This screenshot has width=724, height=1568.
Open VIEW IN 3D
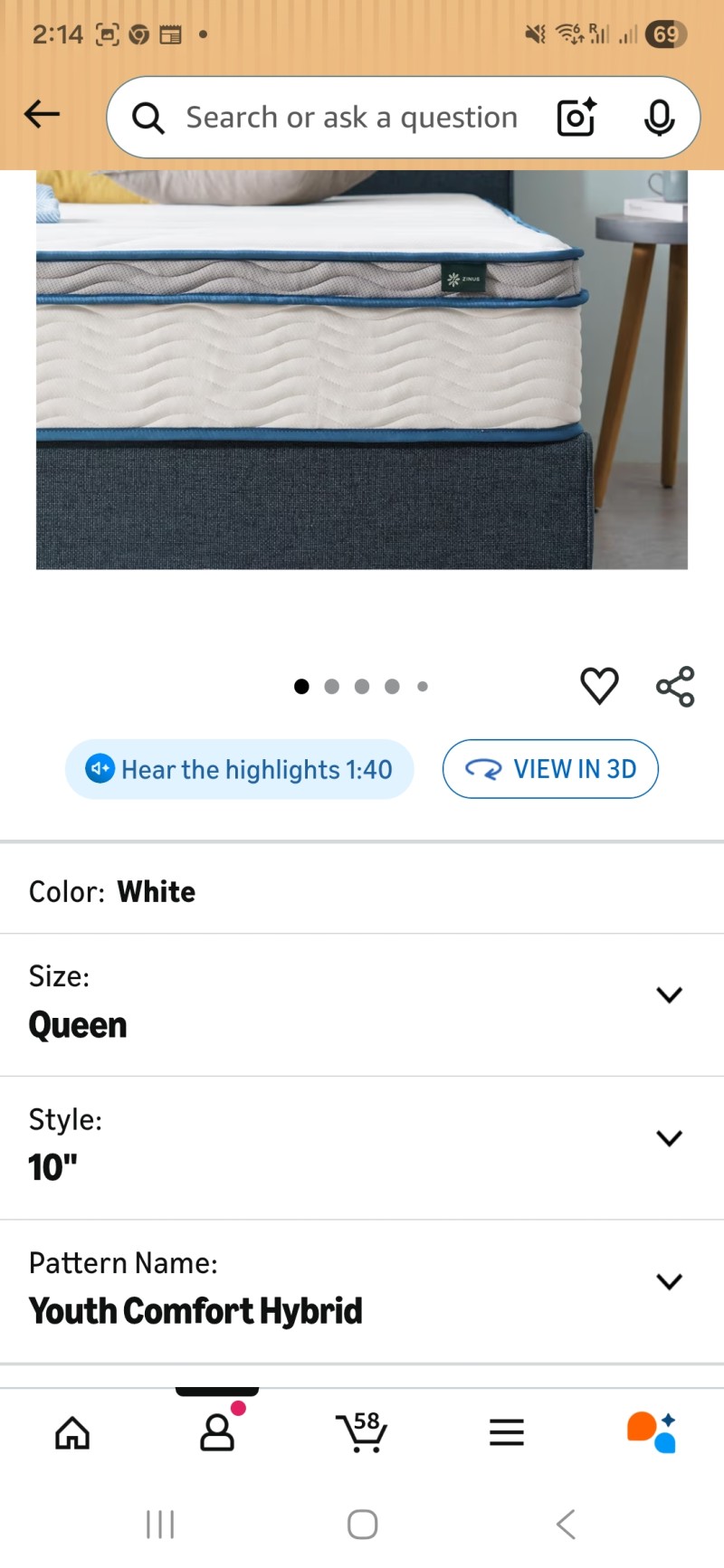[x=550, y=769]
